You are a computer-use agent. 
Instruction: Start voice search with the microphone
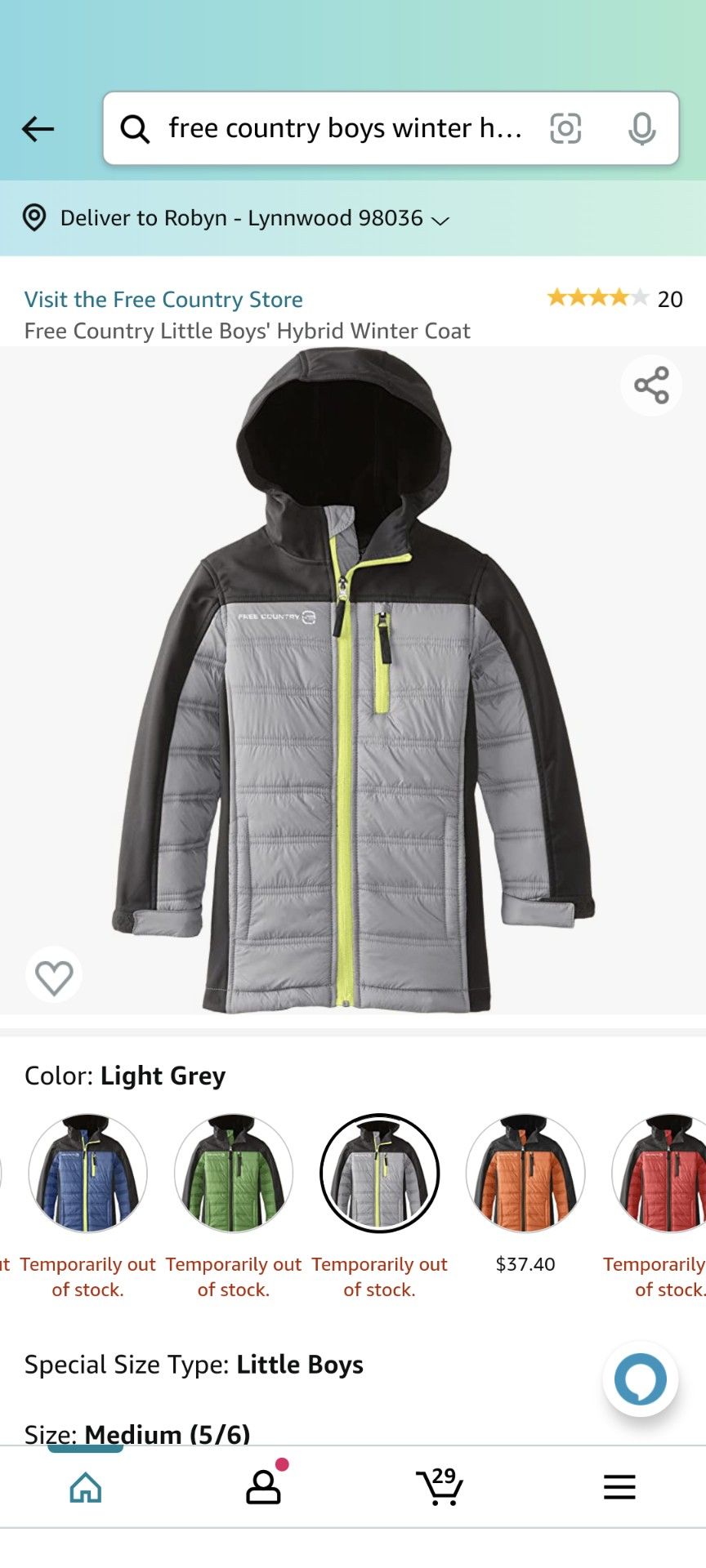[x=641, y=129]
